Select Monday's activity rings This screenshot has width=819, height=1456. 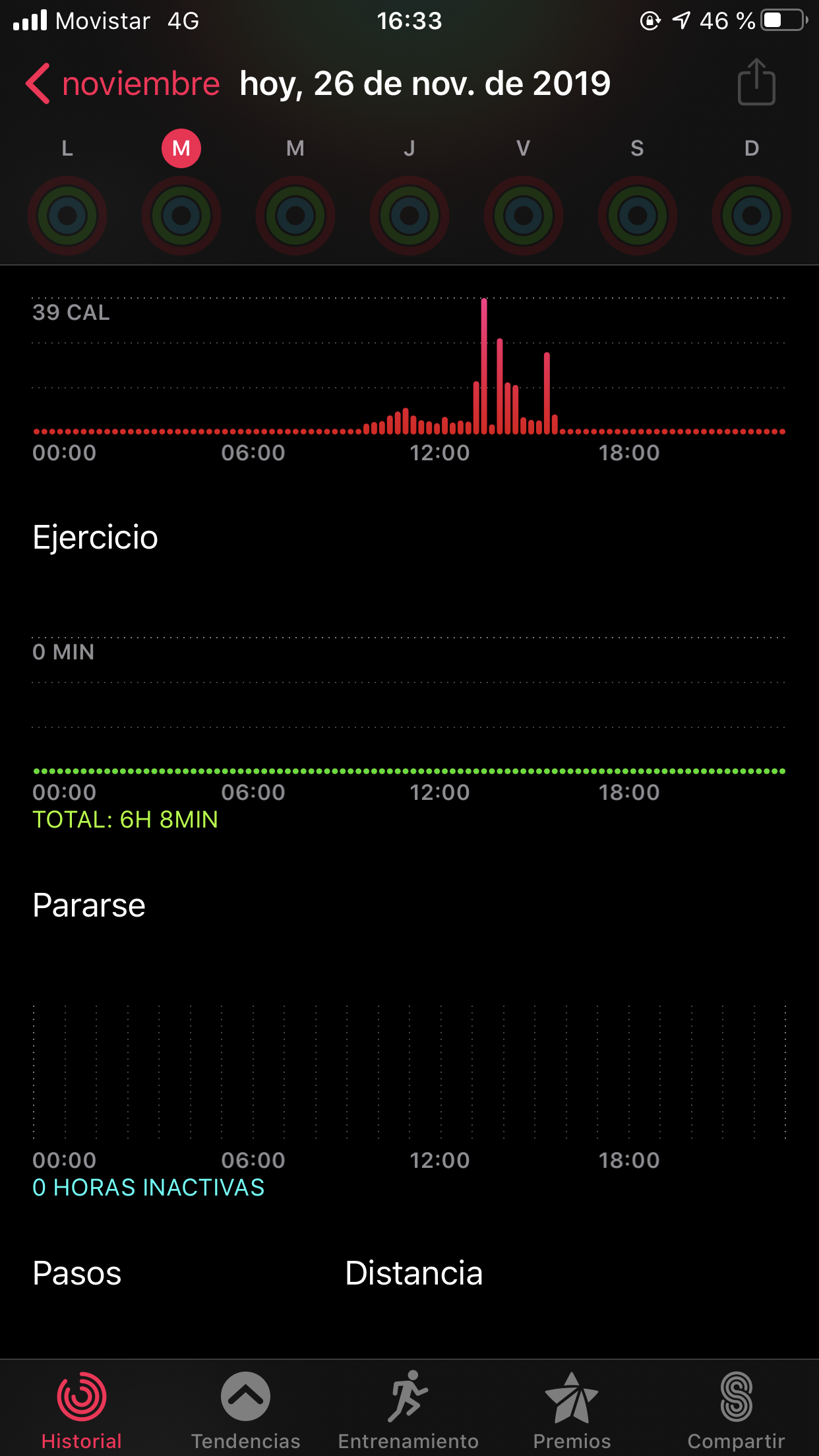point(67,215)
